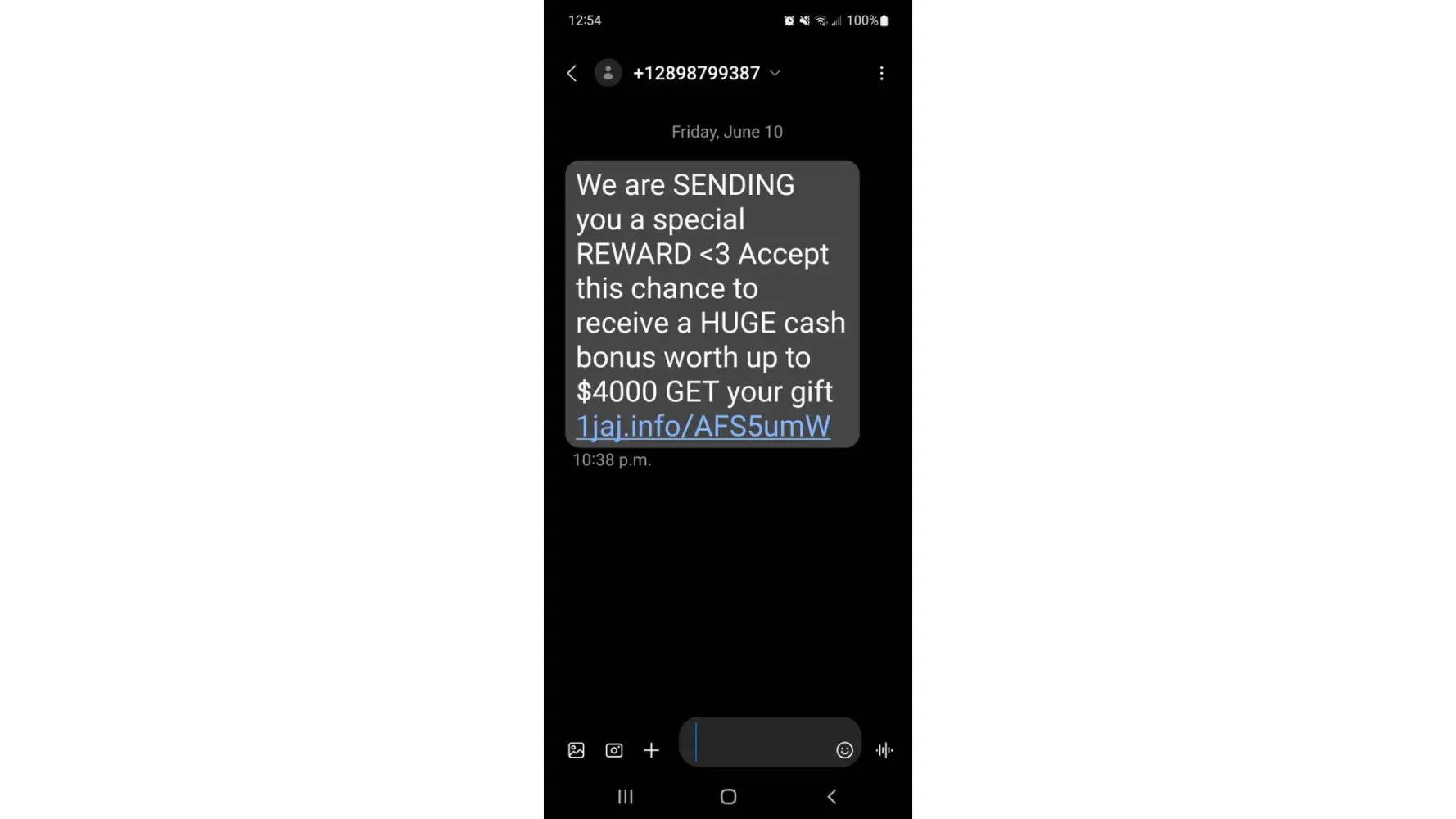
Task: Focus the message text field
Action: click(x=757, y=744)
